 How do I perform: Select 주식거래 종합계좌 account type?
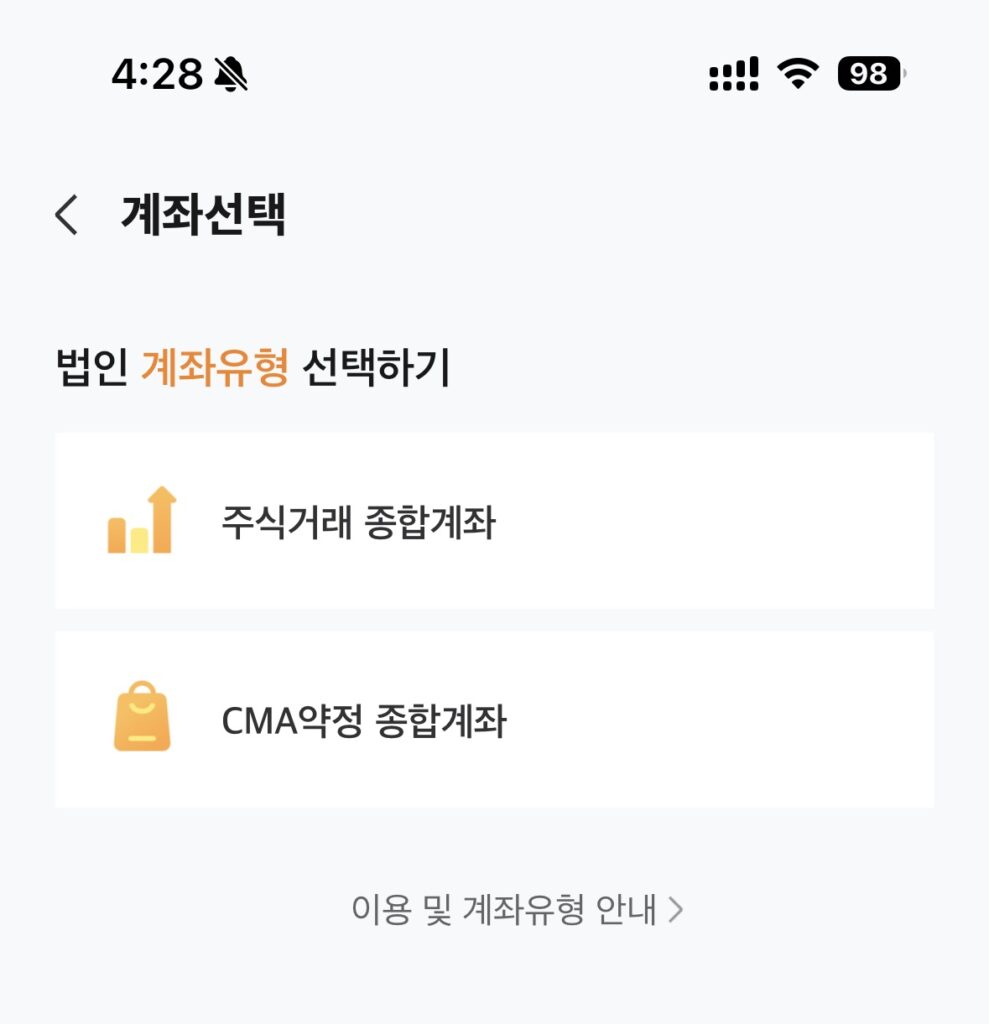pos(494,521)
